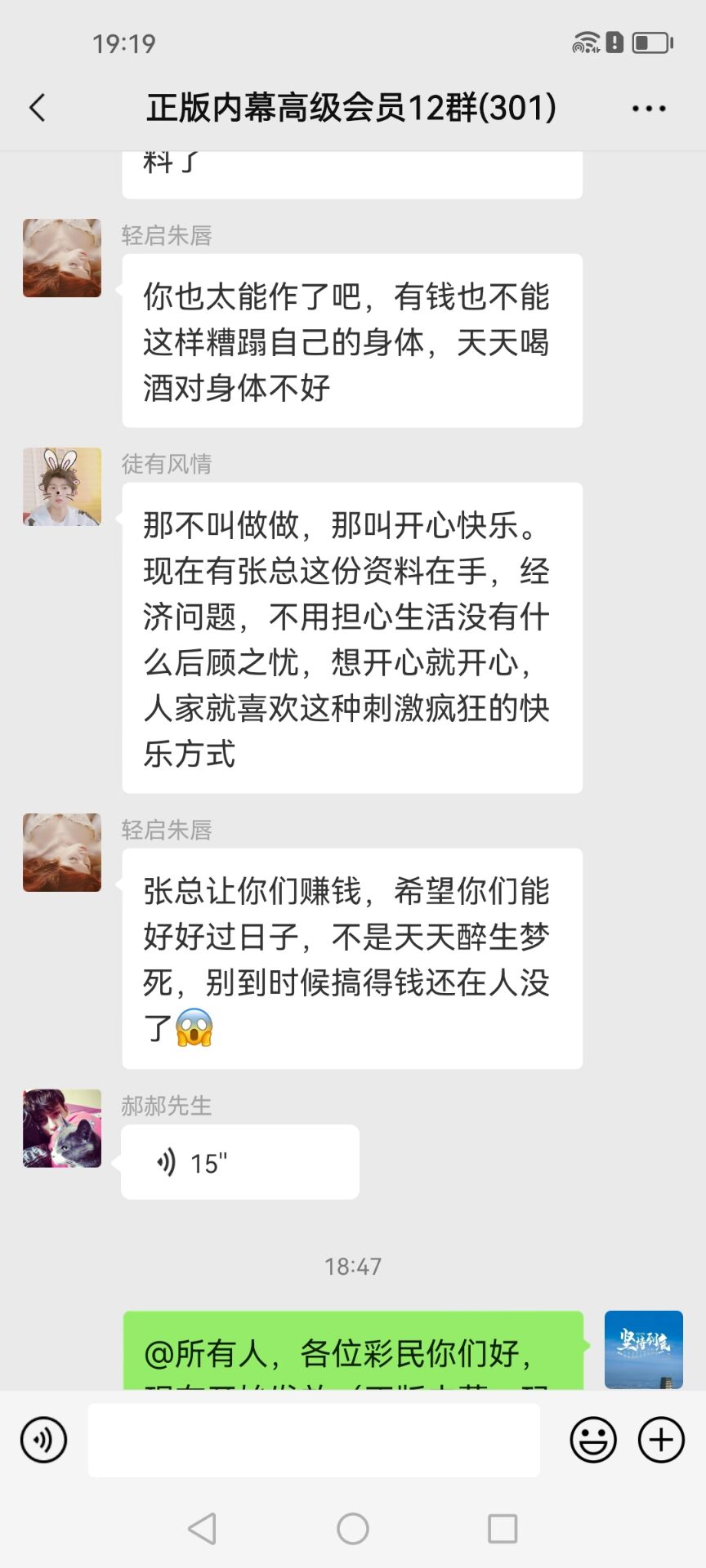Screen dimensions: 706x1568
Task: Play 郝郝先生's 15-second voice message
Action: click(239, 1161)
